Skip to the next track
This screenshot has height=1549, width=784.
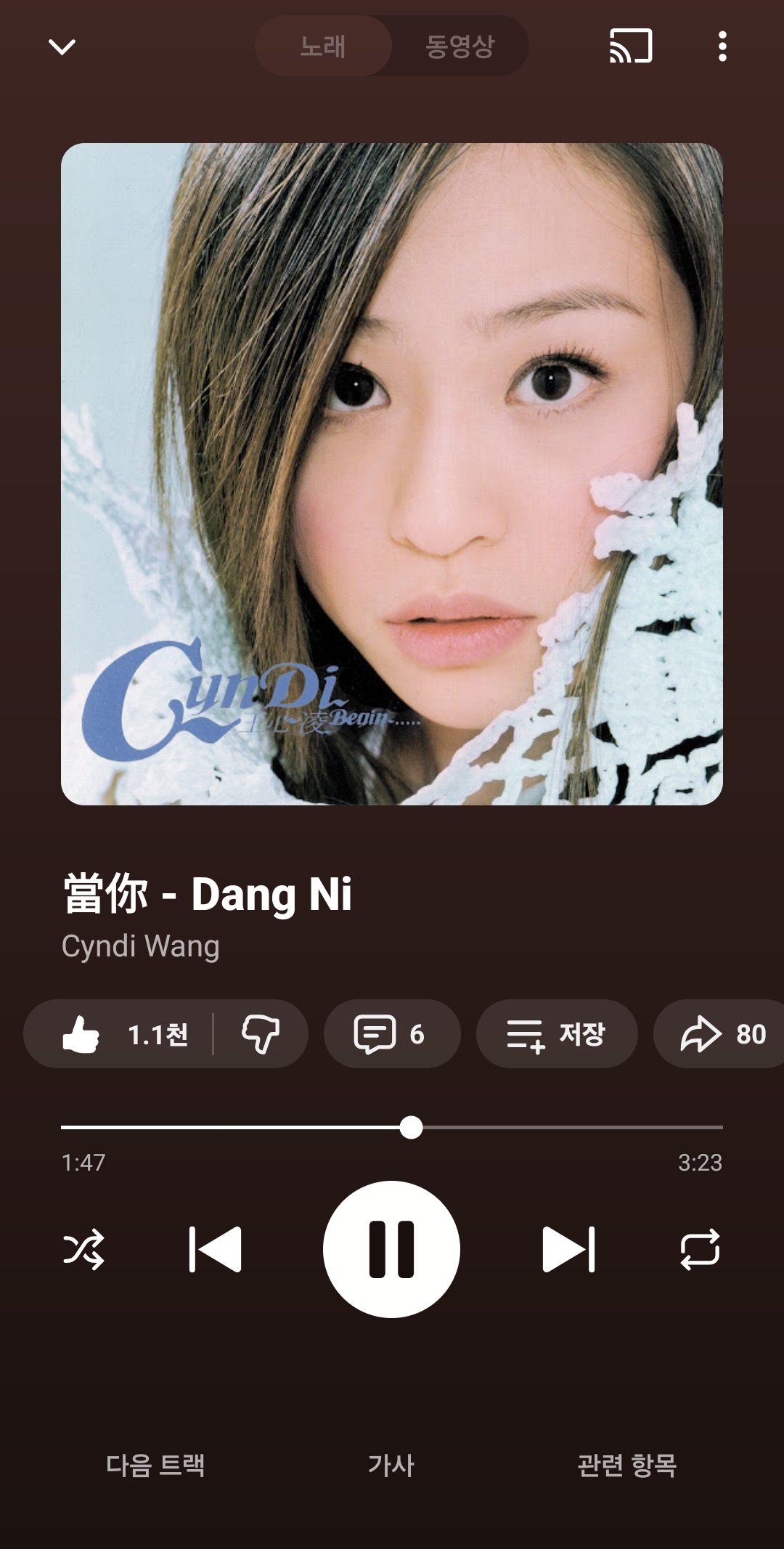click(568, 1249)
